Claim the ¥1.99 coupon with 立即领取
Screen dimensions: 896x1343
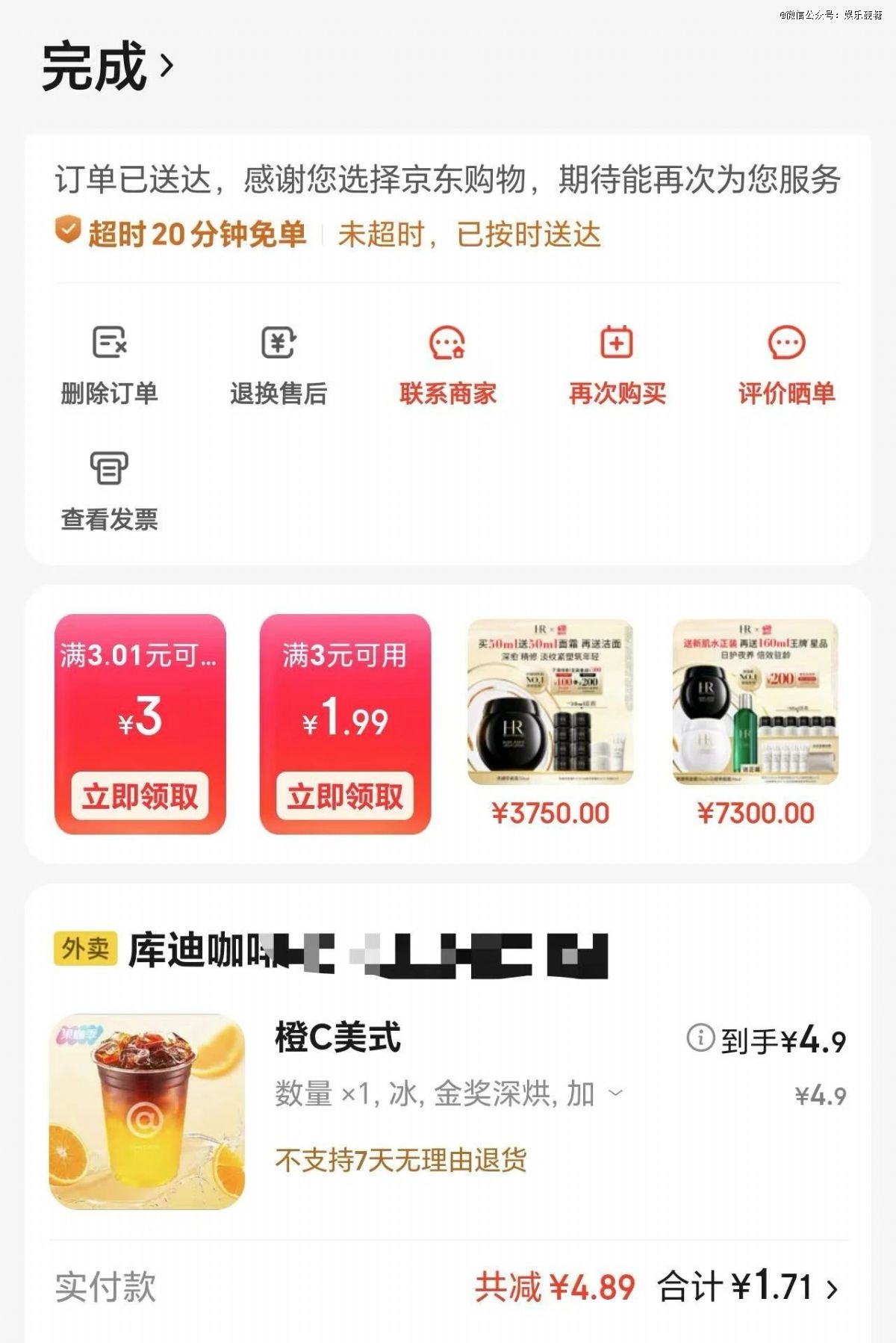click(345, 796)
